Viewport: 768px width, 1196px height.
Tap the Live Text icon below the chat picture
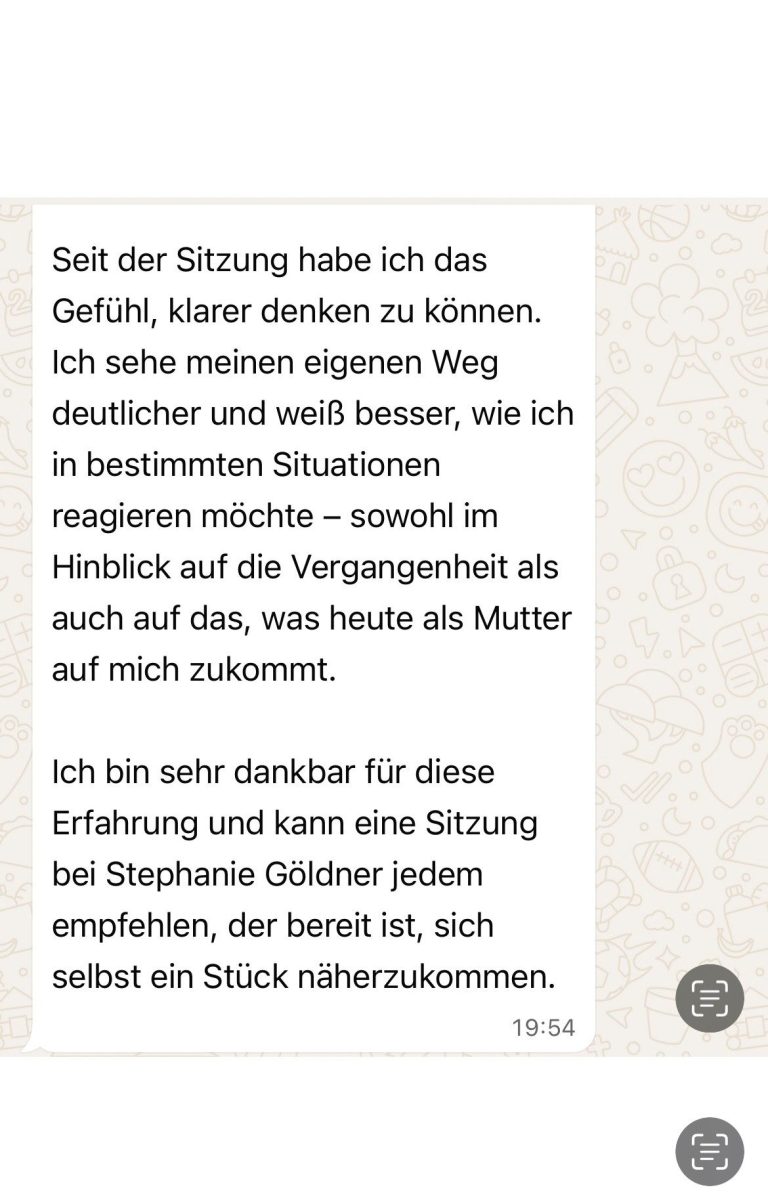tap(709, 1151)
